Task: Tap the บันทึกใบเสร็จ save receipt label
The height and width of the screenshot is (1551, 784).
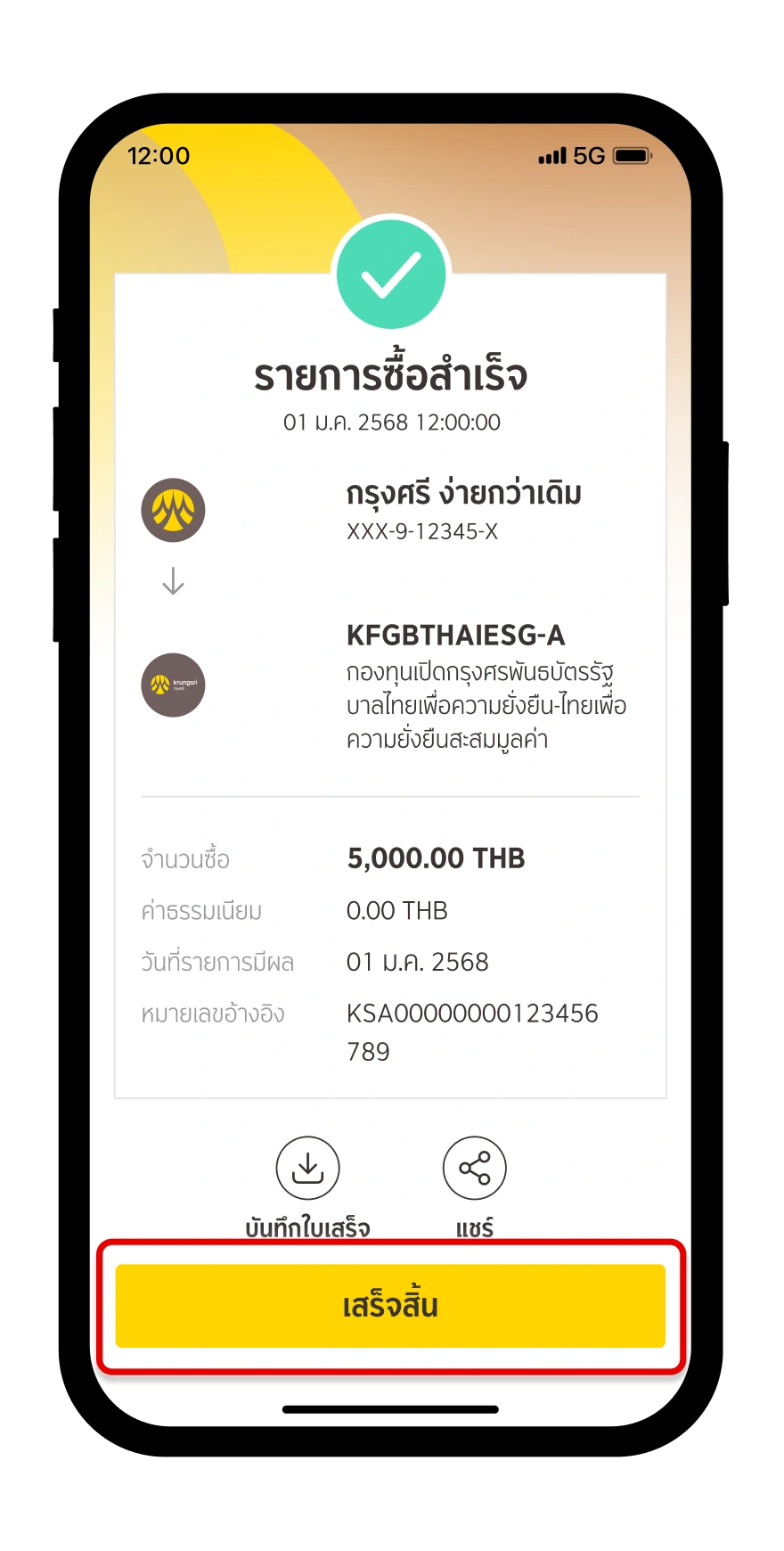Action: click(x=306, y=1225)
